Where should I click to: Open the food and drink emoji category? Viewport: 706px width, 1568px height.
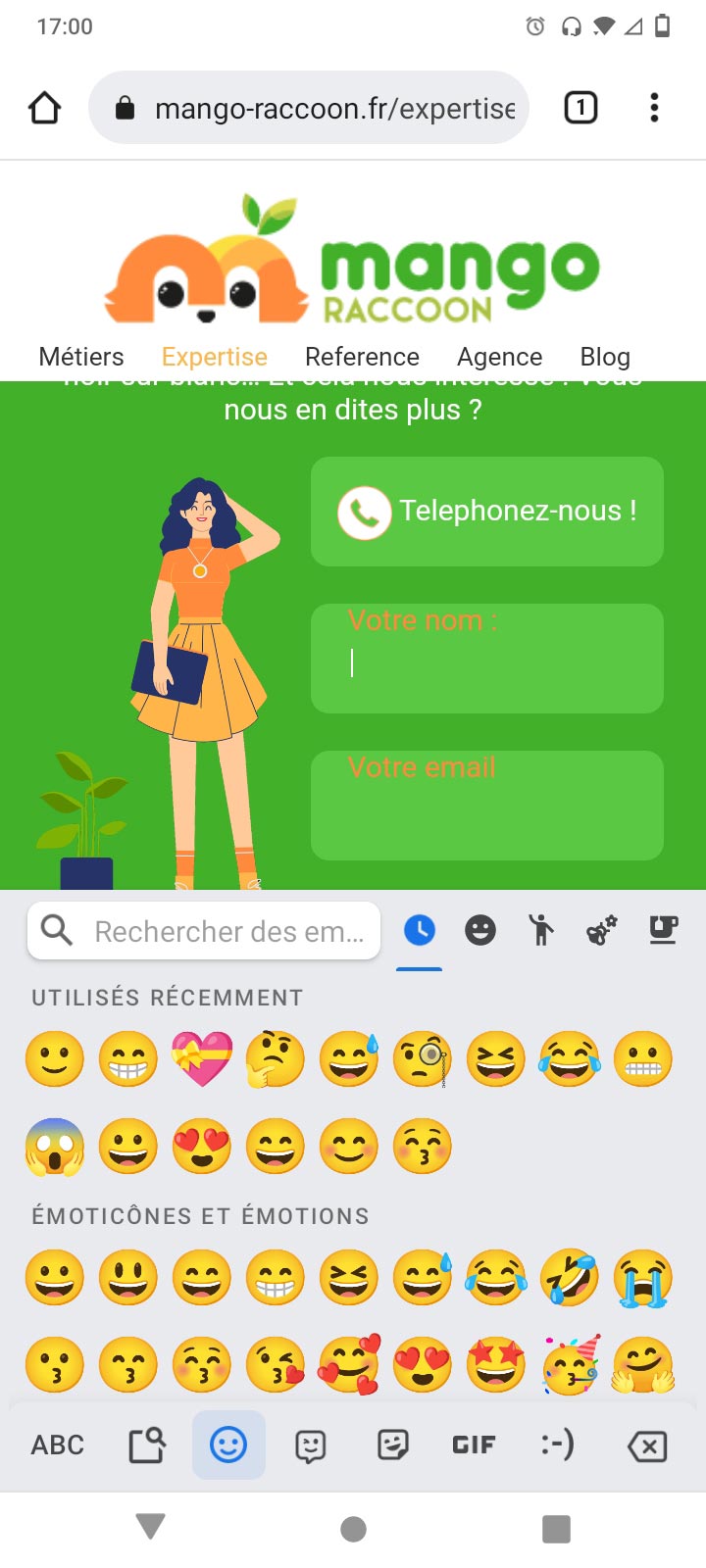(663, 930)
